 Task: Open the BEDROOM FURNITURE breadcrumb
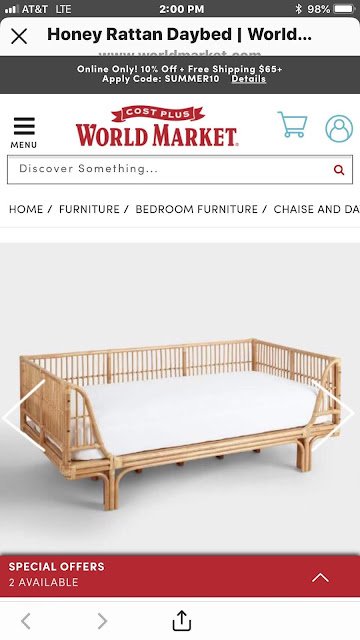[x=196, y=209]
